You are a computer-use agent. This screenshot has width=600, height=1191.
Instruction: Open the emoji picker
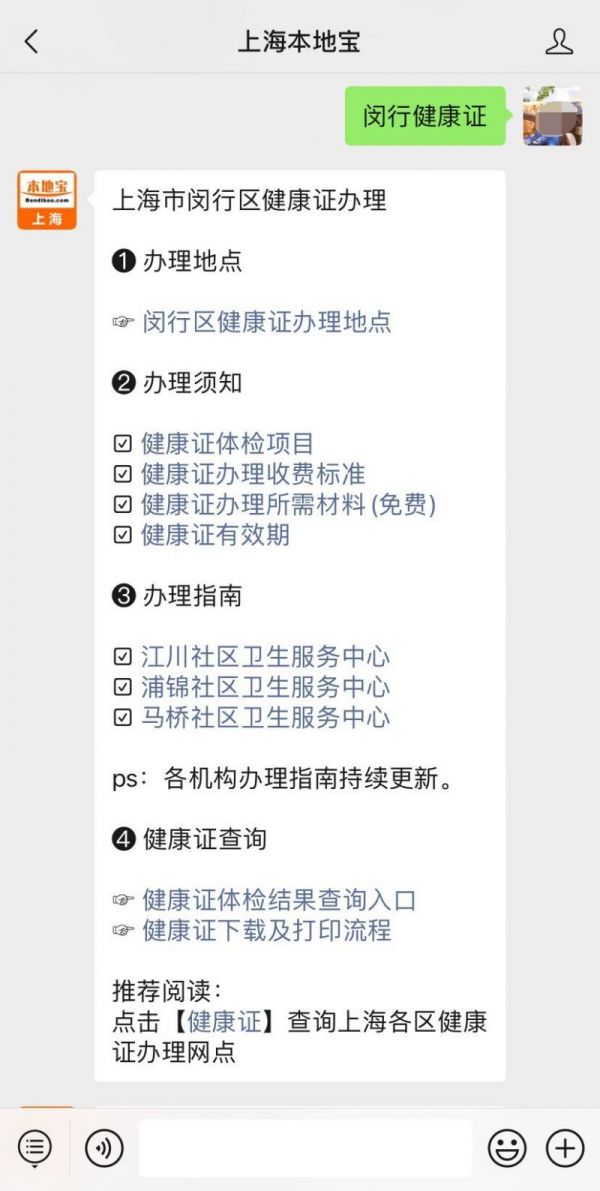click(507, 1147)
